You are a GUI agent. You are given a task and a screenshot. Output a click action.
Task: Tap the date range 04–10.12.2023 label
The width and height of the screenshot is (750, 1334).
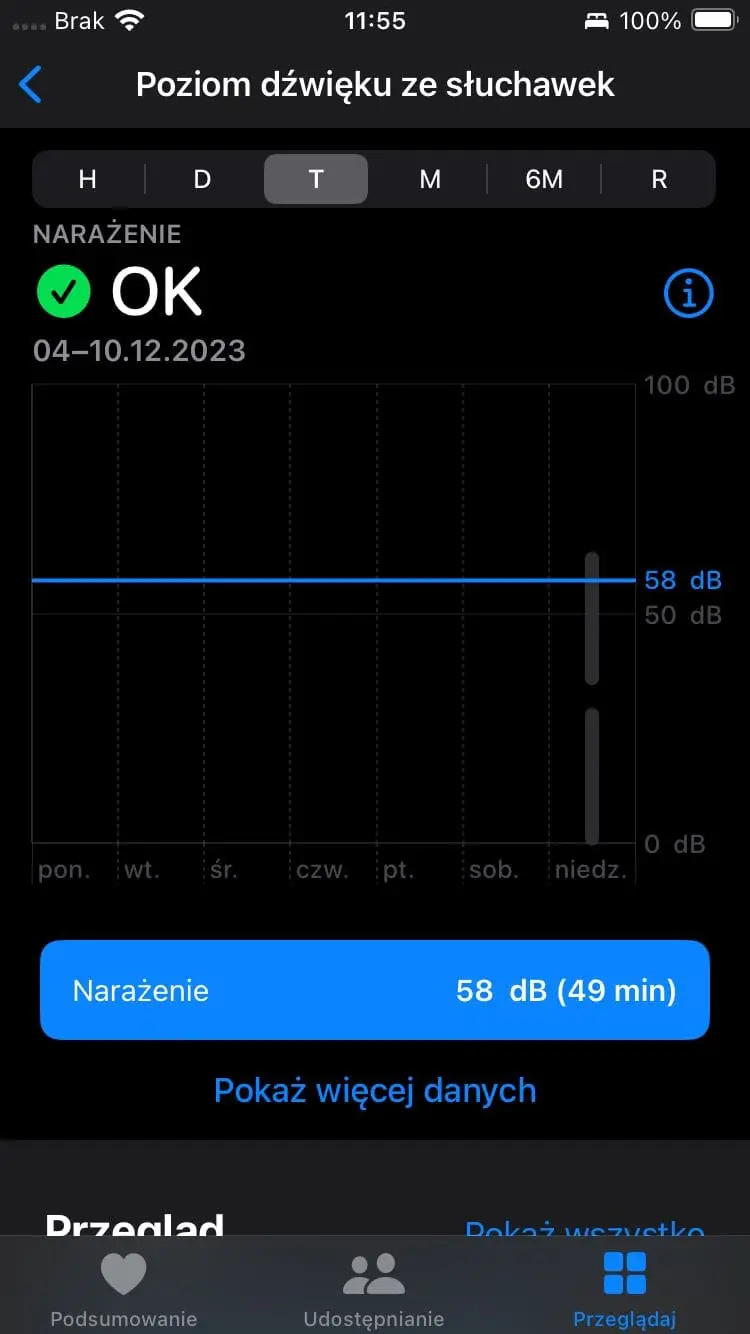(x=139, y=351)
